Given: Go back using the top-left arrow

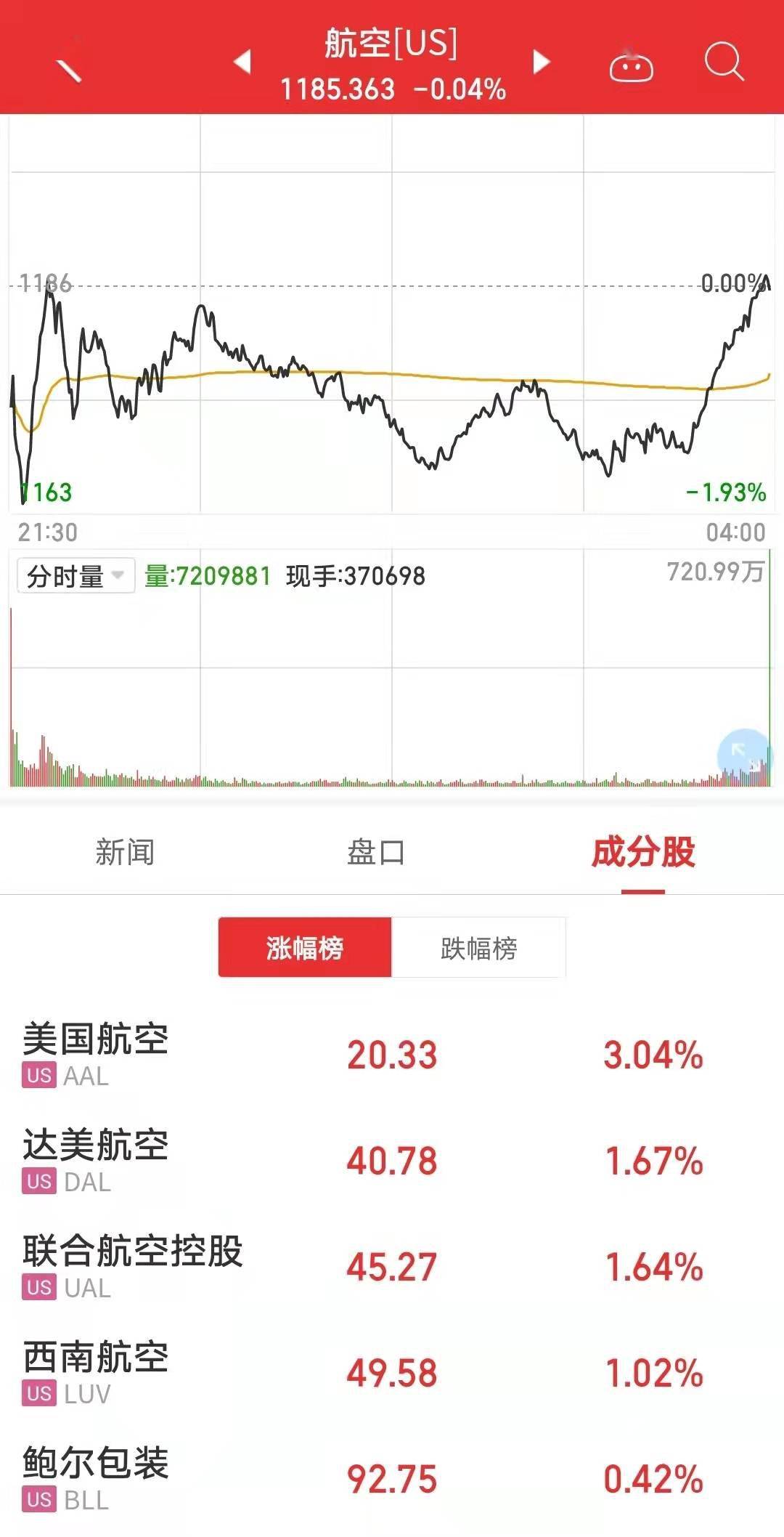Looking at the screenshot, I should (69, 70).
